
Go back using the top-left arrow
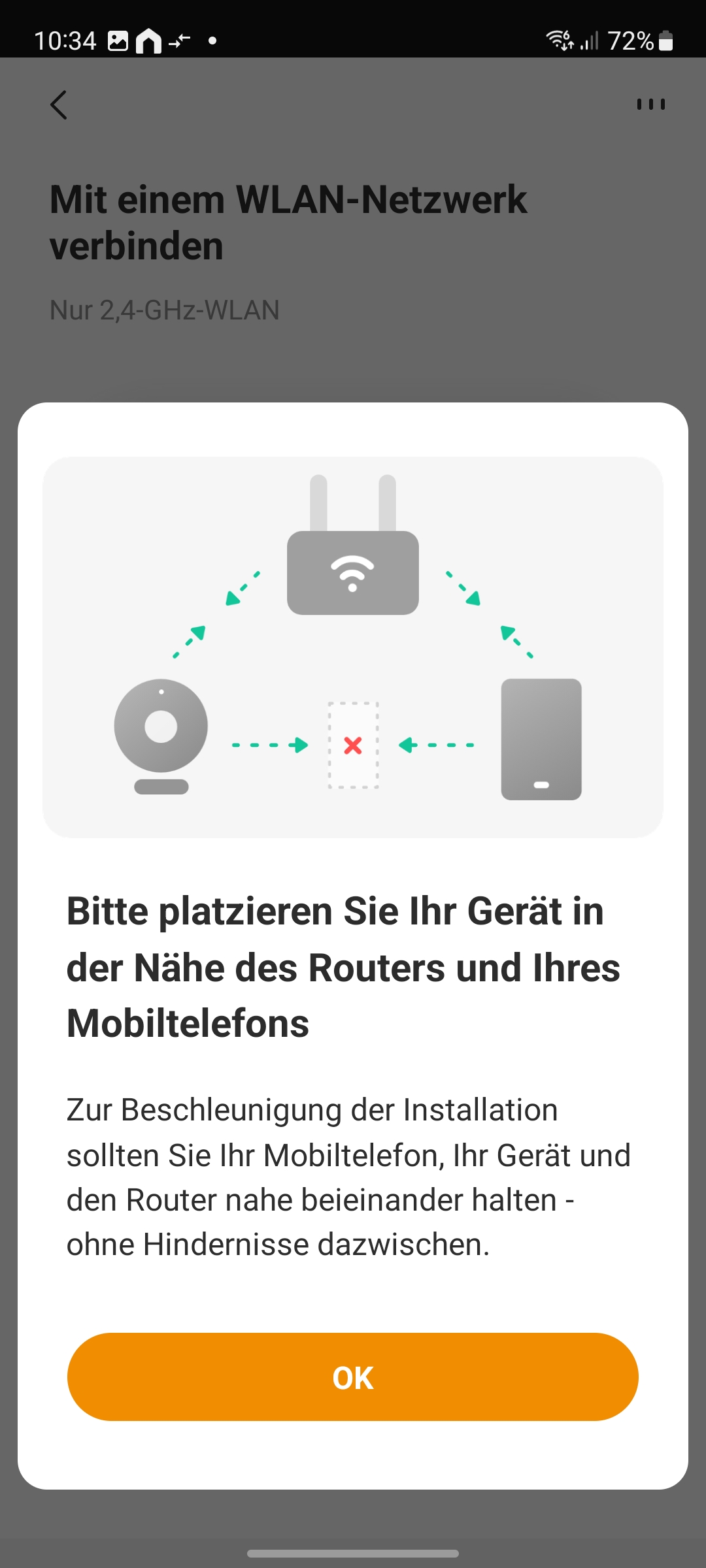click(59, 105)
